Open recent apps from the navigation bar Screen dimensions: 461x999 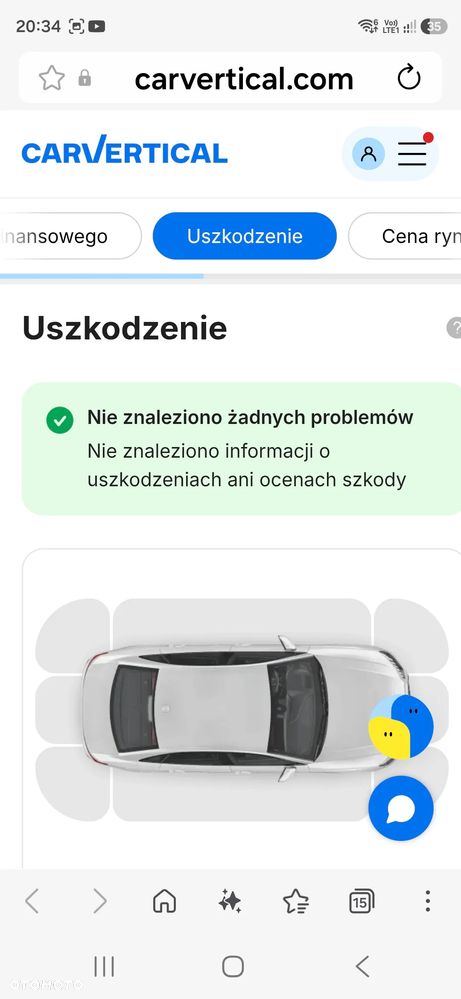104,967
